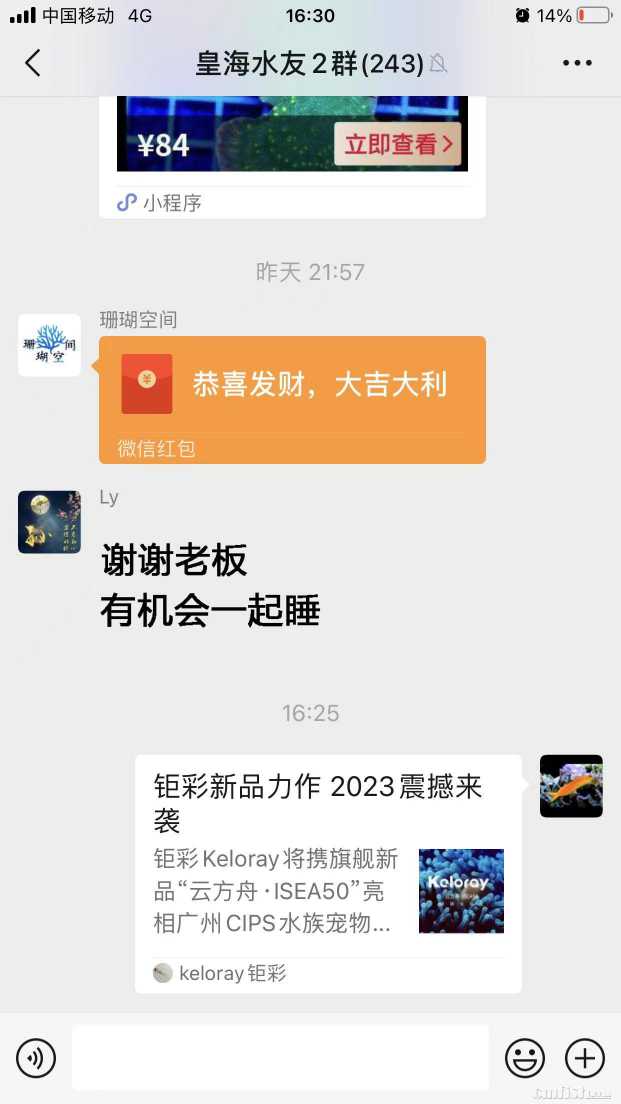Go back from the 皇海水友2群 chat

point(33,64)
